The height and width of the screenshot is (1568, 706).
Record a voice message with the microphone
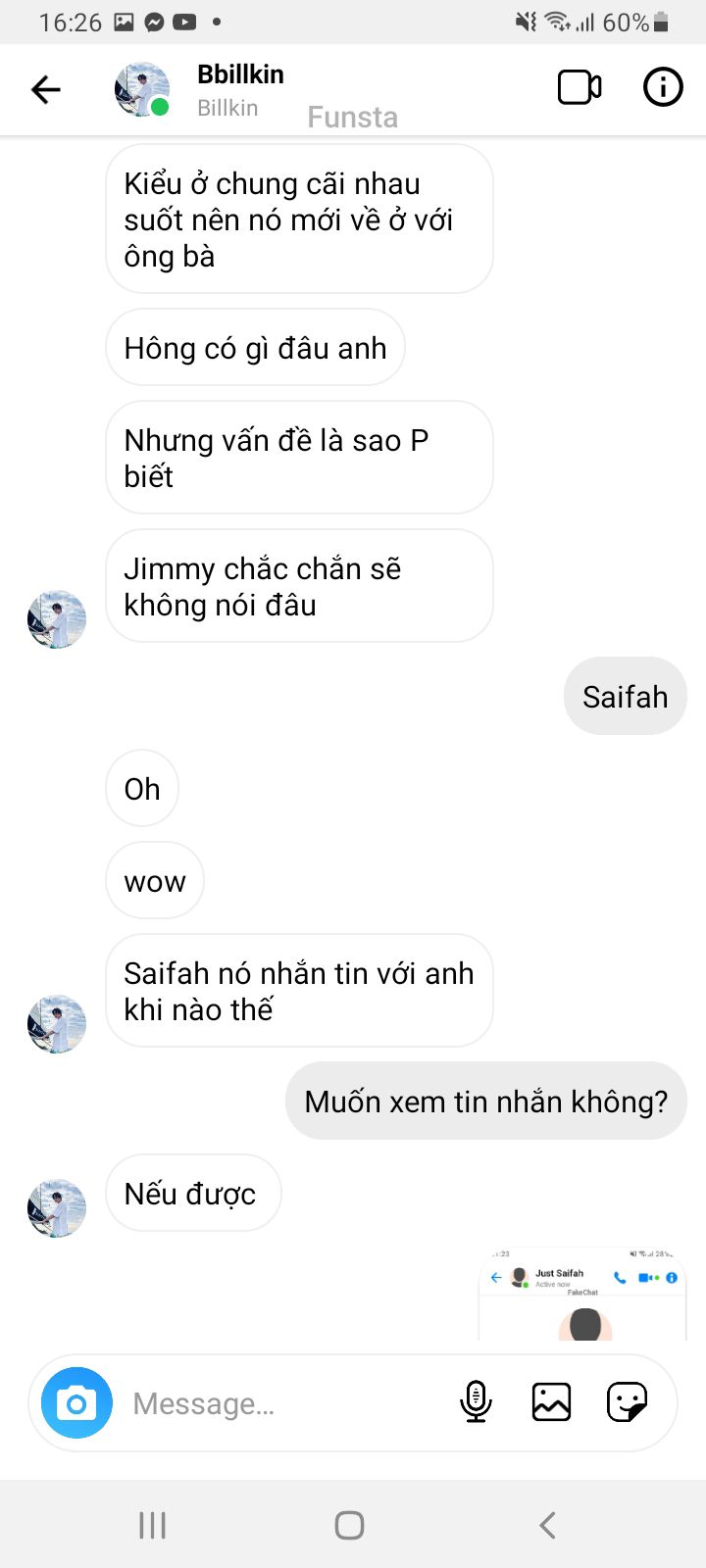pyautogui.click(x=476, y=1402)
